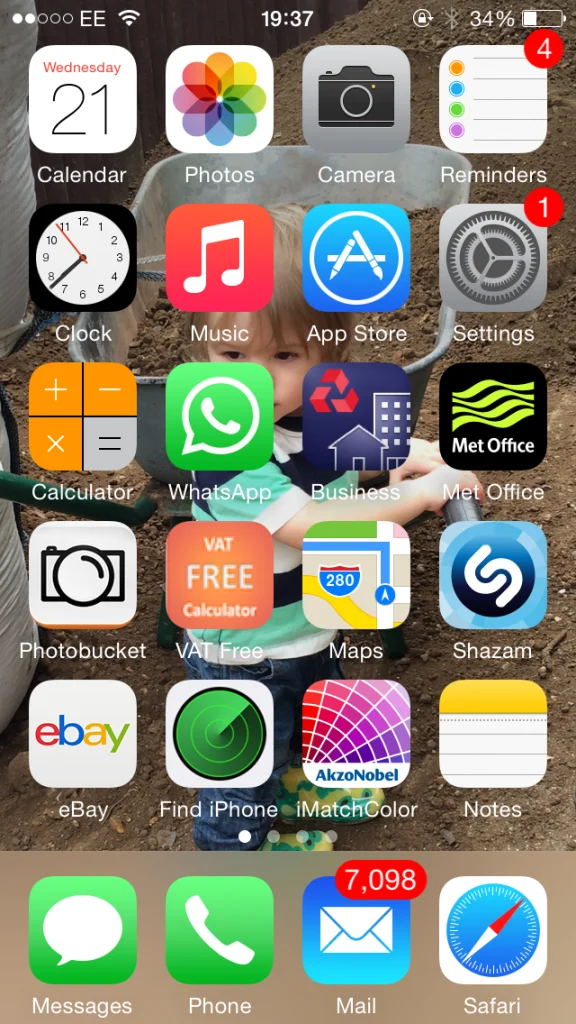Launch the Safari browser

(x=493, y=930)
